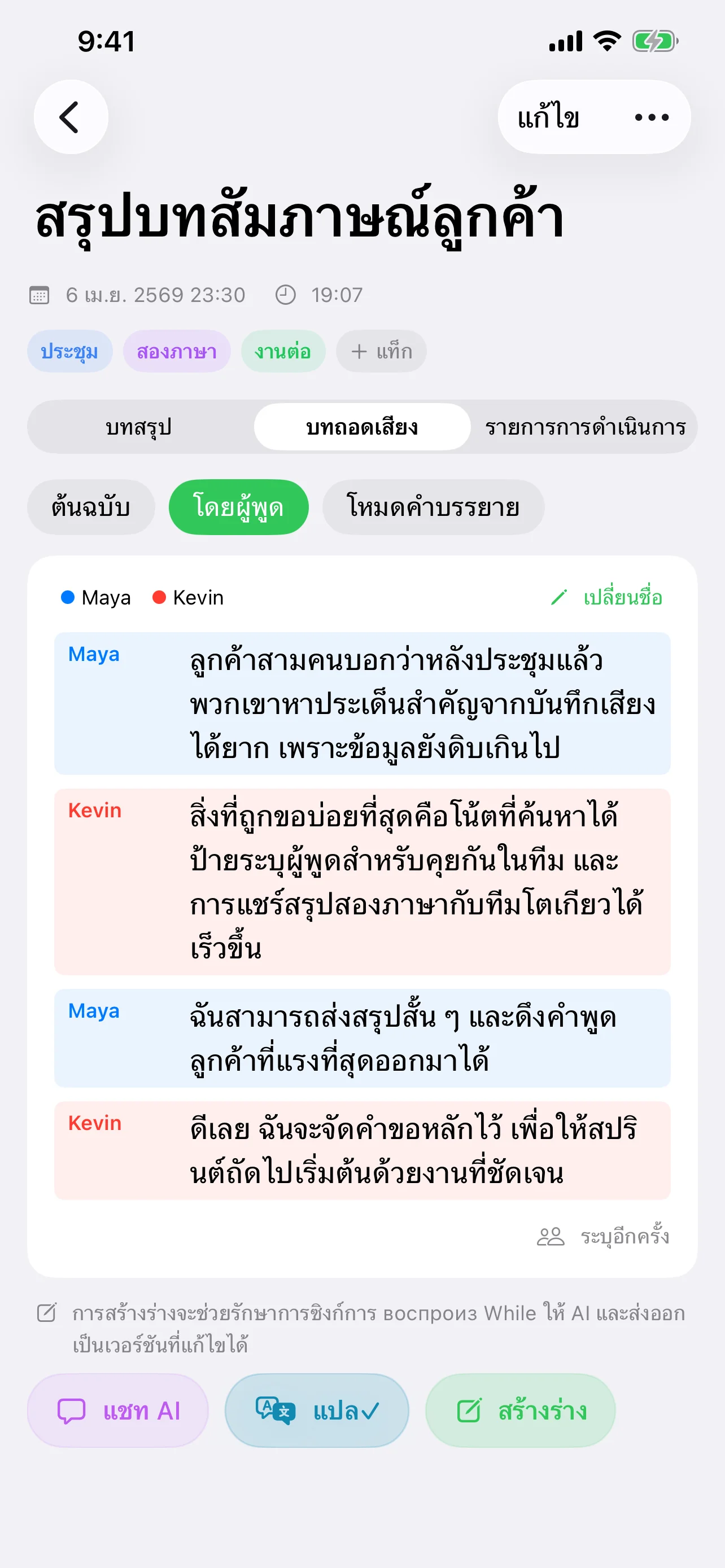Screen dimensions: 725x1568
Task: Open the three-dot overflow menu
Action: [650, 117]
